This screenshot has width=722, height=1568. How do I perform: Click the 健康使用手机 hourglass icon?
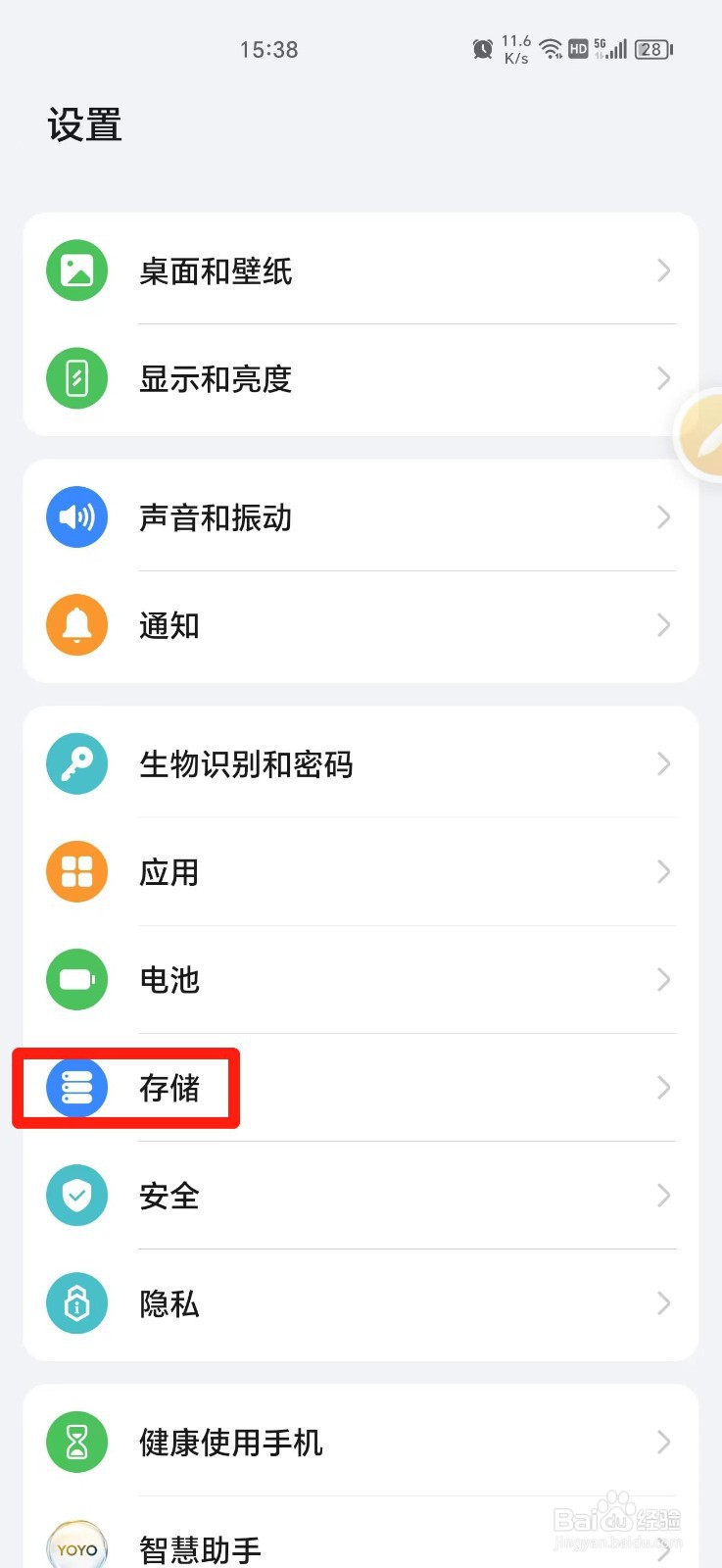pyautogui.click(x=76, y=1442)
